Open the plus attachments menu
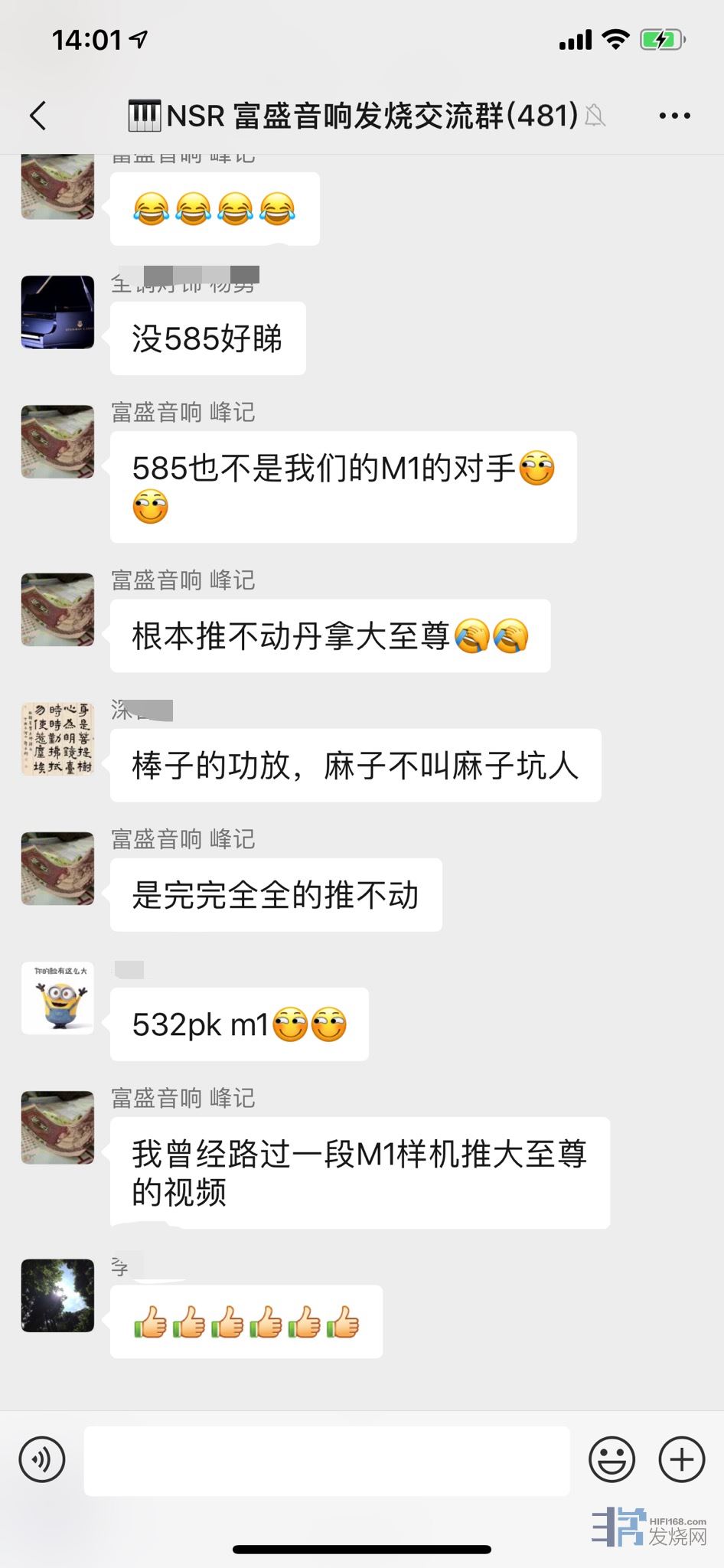The height and width of the screenshot is (1568, 724). tap(681, 1459)
